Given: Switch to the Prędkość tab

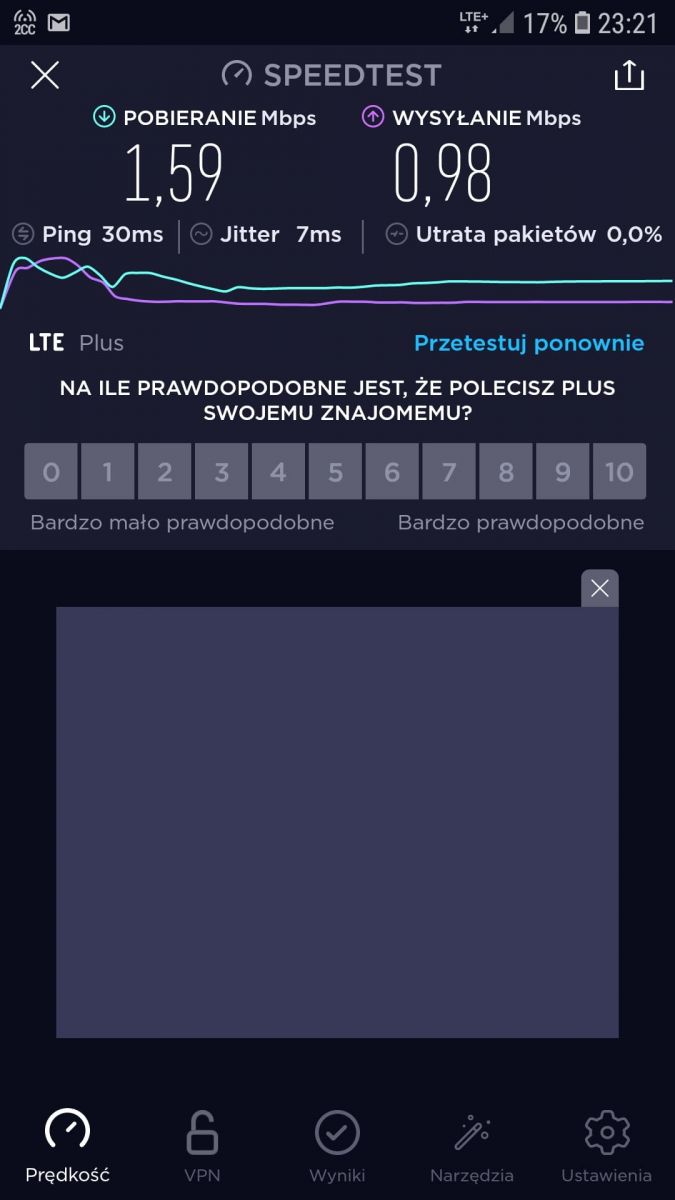Looking at the screenshot, I should click(x=67, y=1146).
